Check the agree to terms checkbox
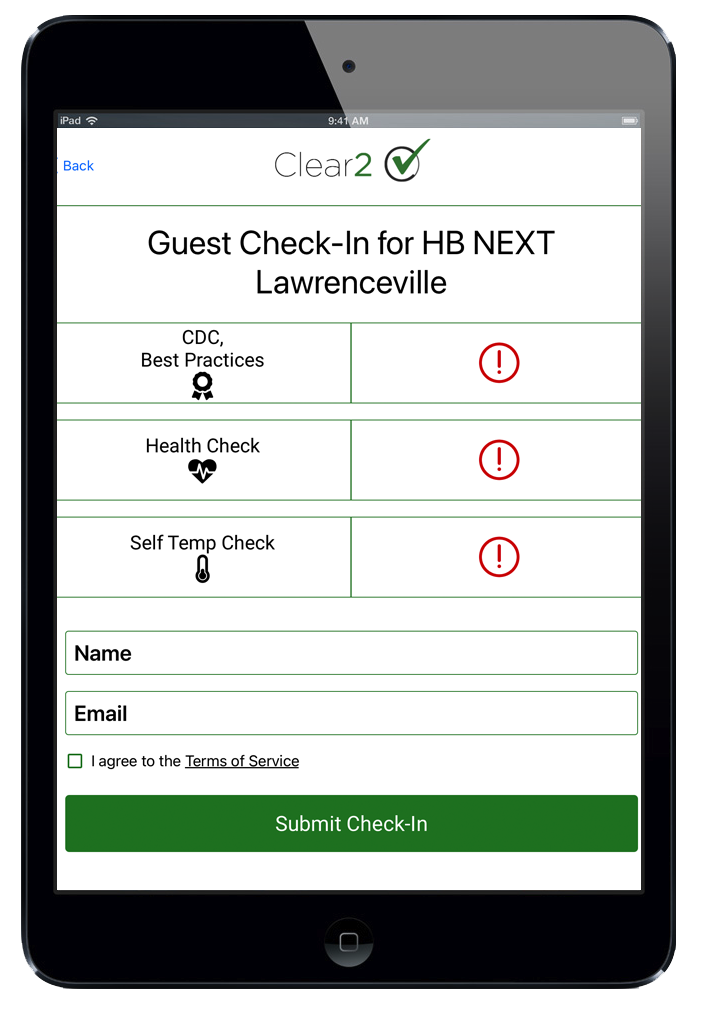Viewport: 702px width, 1016px height. (x=75, y=762)
